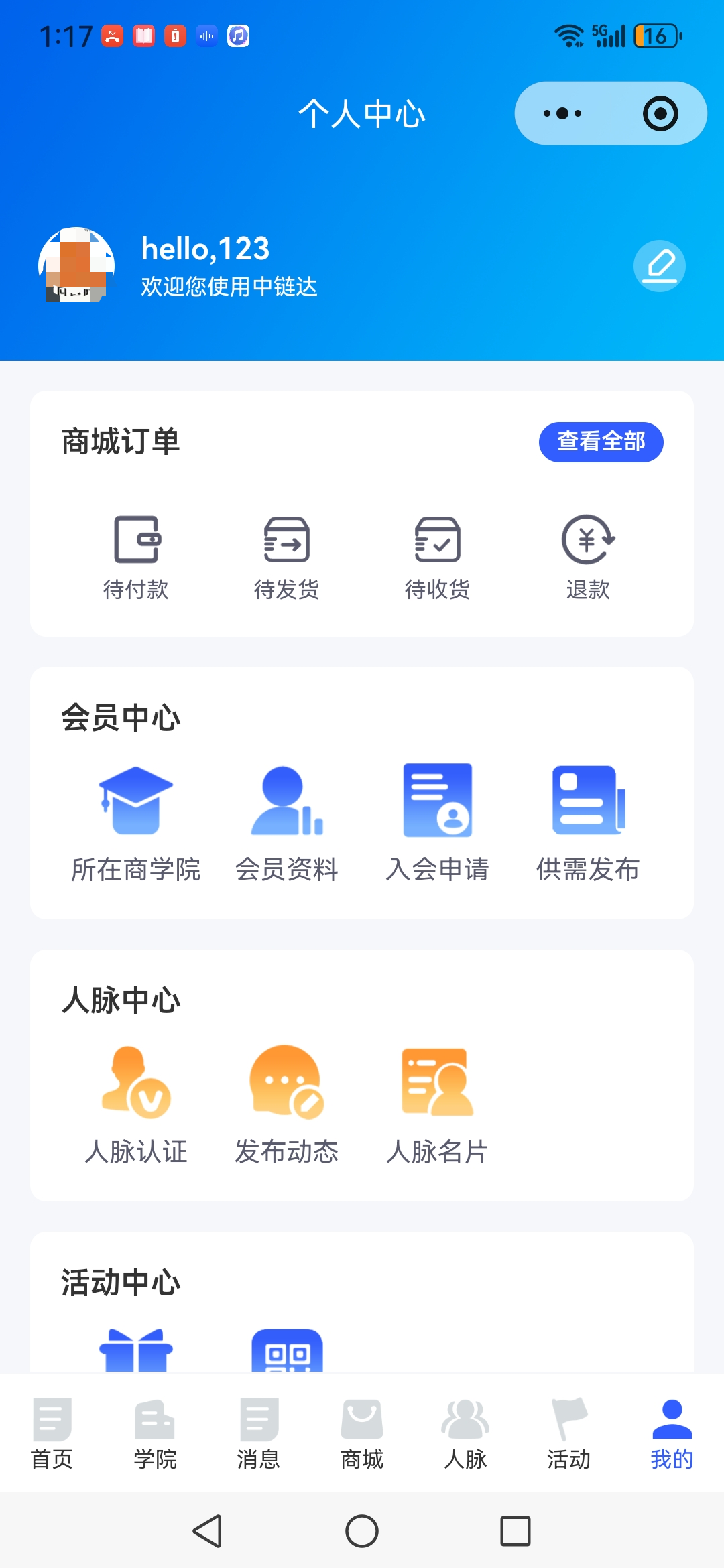Switch to the 学院 academy tab
This screenshot has width=724, height=1568.
156,1434
